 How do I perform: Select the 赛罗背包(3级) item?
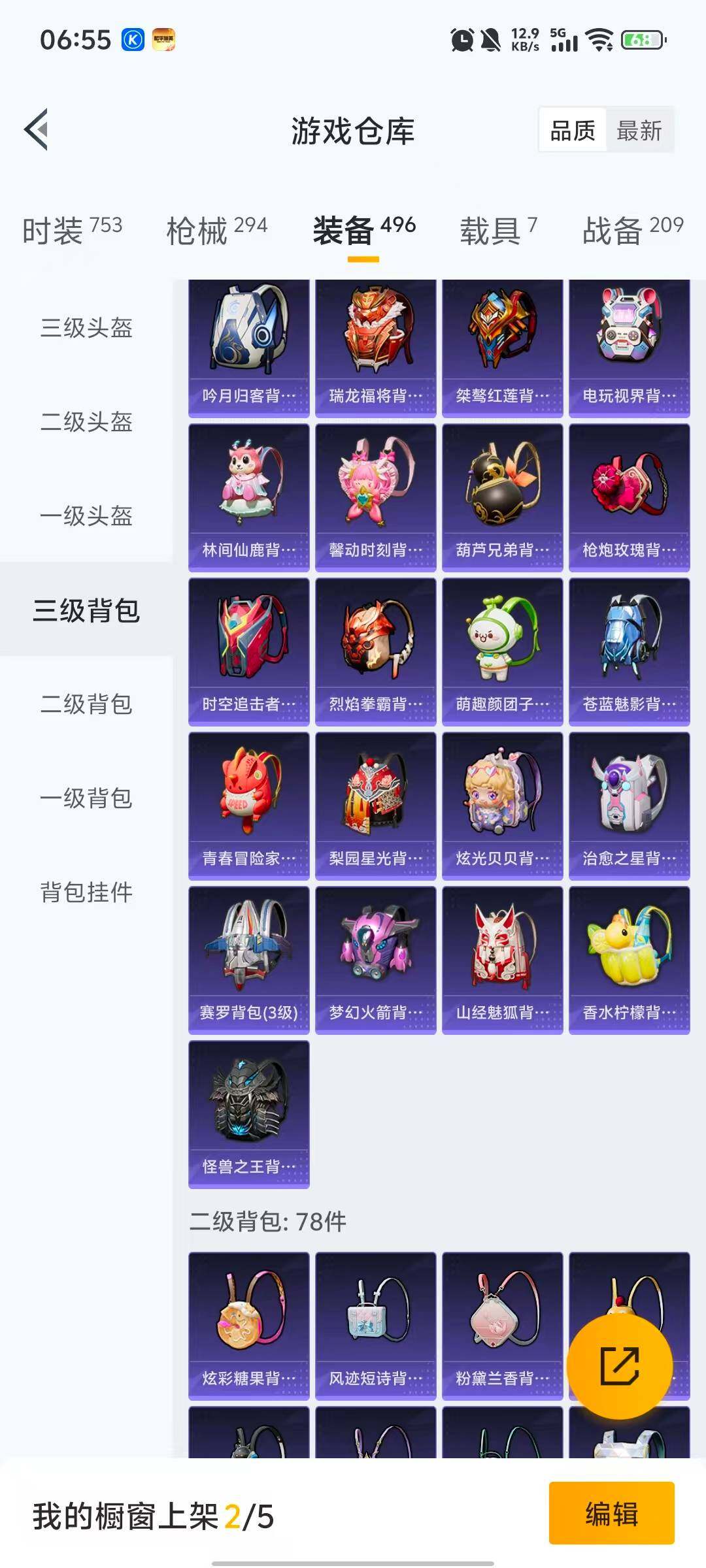pos(248,957)
